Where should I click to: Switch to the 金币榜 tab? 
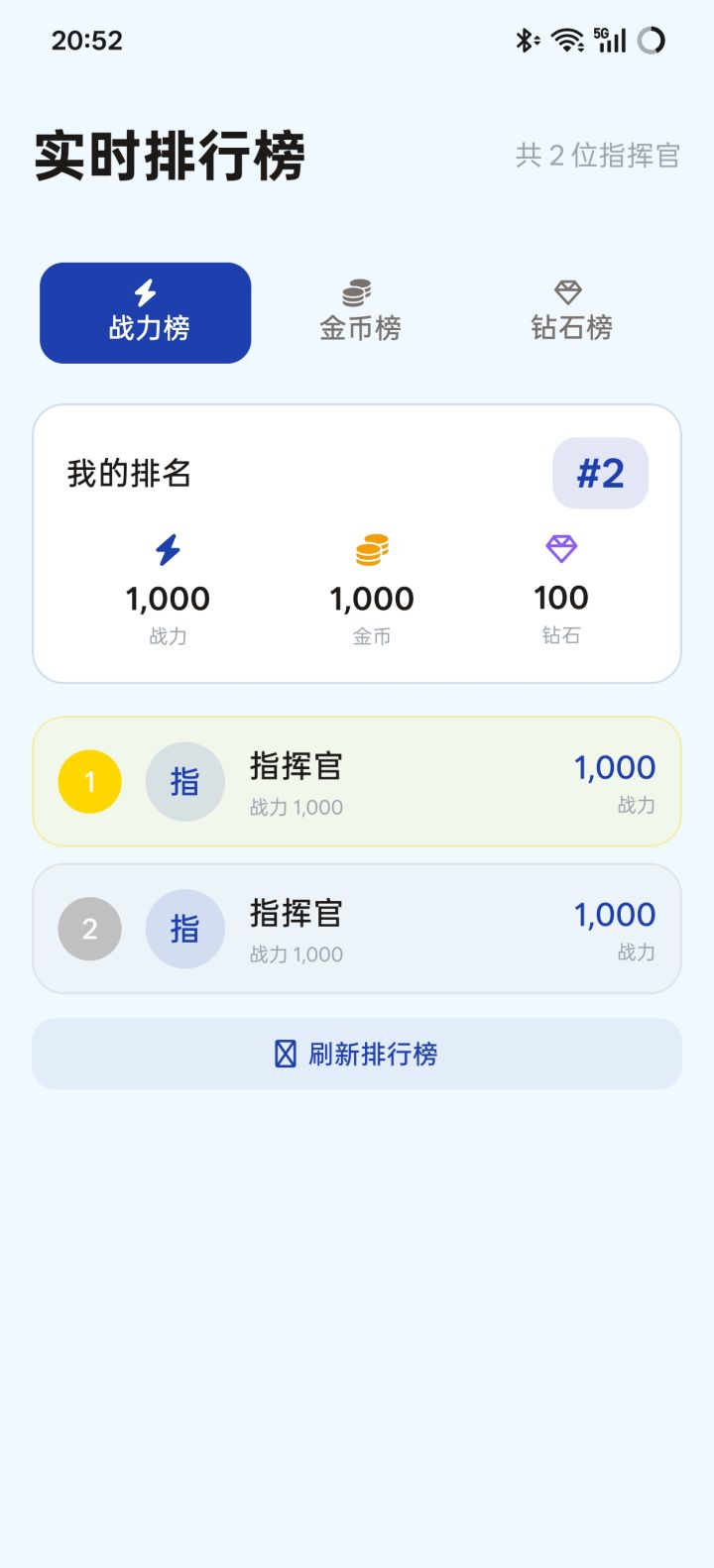[359, 313]
